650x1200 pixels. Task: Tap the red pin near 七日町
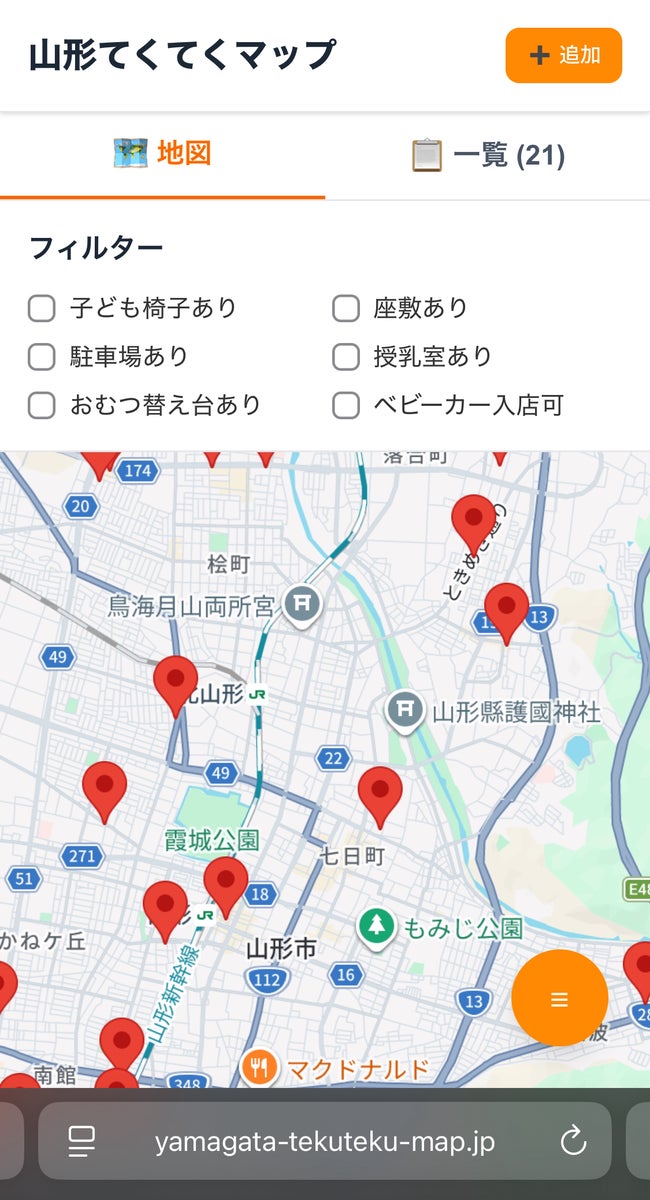[x=380, y=792]
